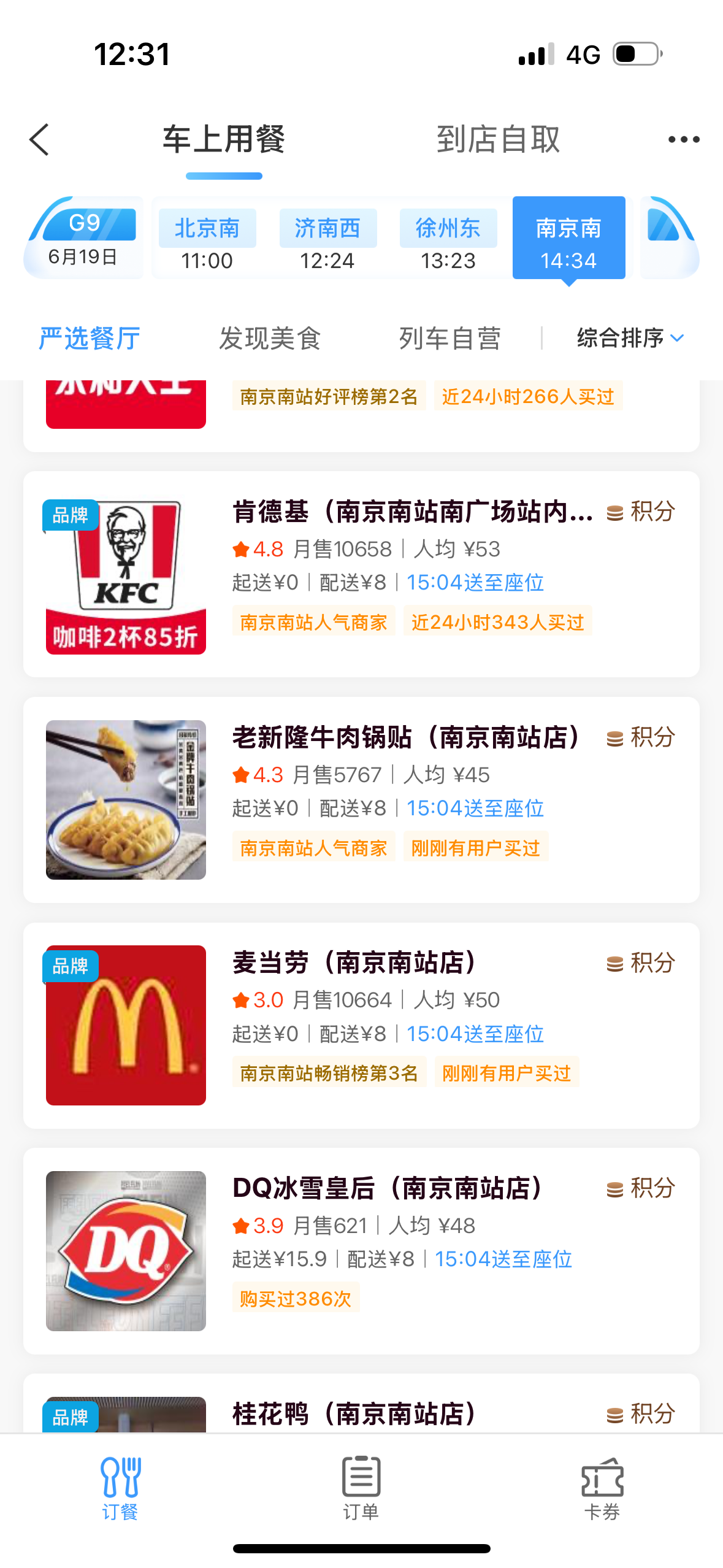The height and width of the screenshot is (1568, 723).
Task: Select the 南京南 14:34 station
Action: (568, 239)
